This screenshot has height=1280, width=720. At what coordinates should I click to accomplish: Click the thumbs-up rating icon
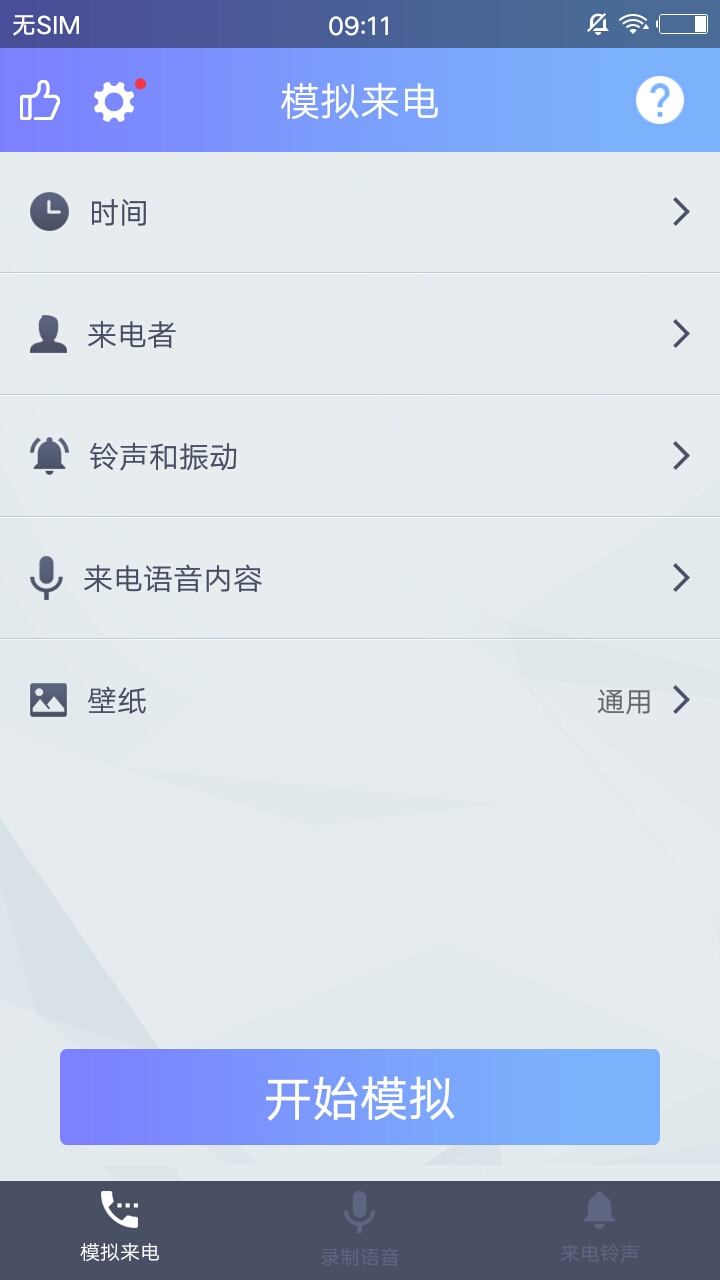coord(41,100)
